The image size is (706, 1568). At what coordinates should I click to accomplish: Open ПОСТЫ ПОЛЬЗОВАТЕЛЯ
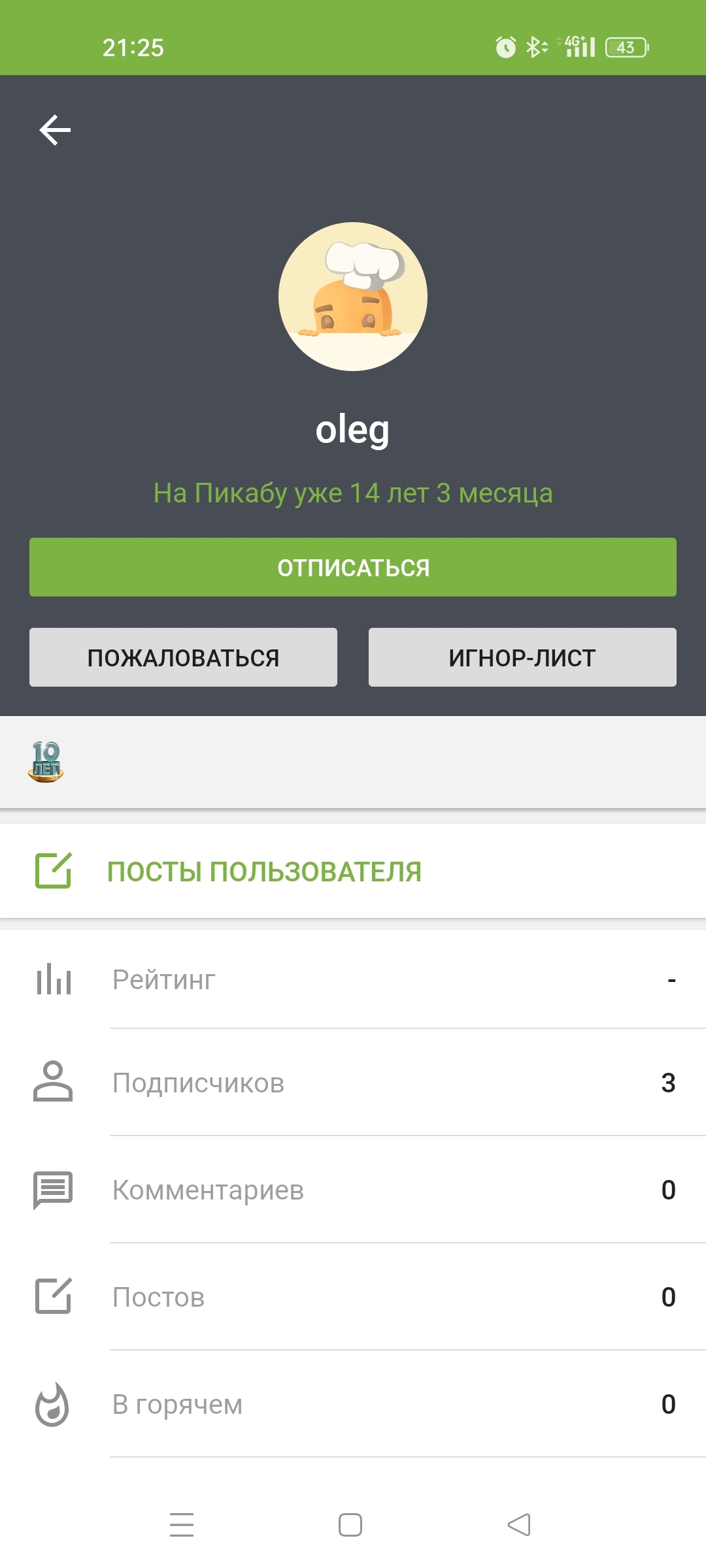tap(264, 872)
